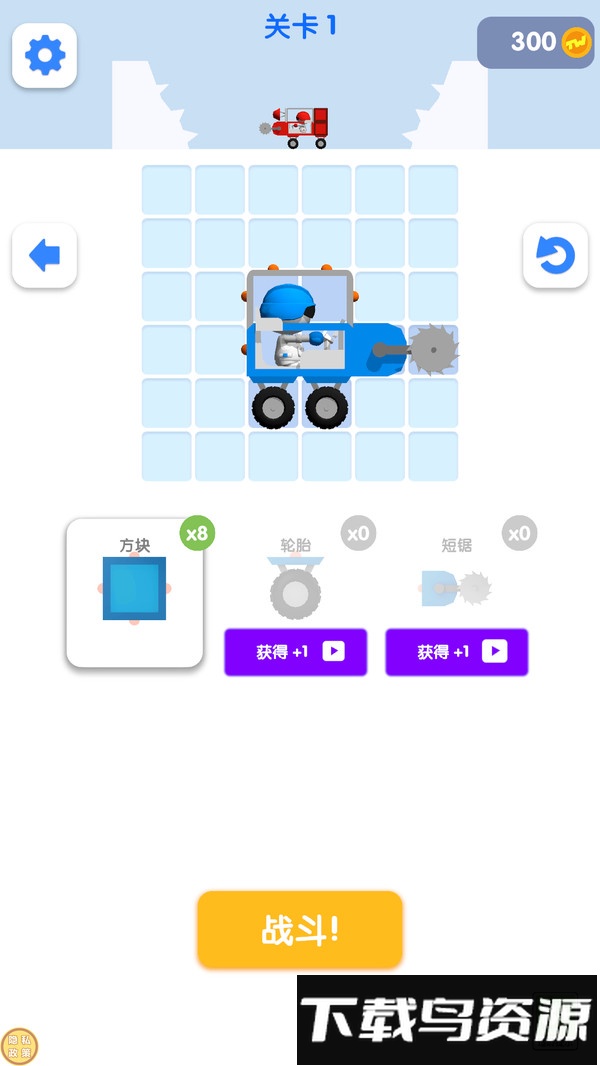The width and height of the screenshot is (600, 1066).
Task: Tap the blue undo arrow icon
Action: tap(555, 256)
